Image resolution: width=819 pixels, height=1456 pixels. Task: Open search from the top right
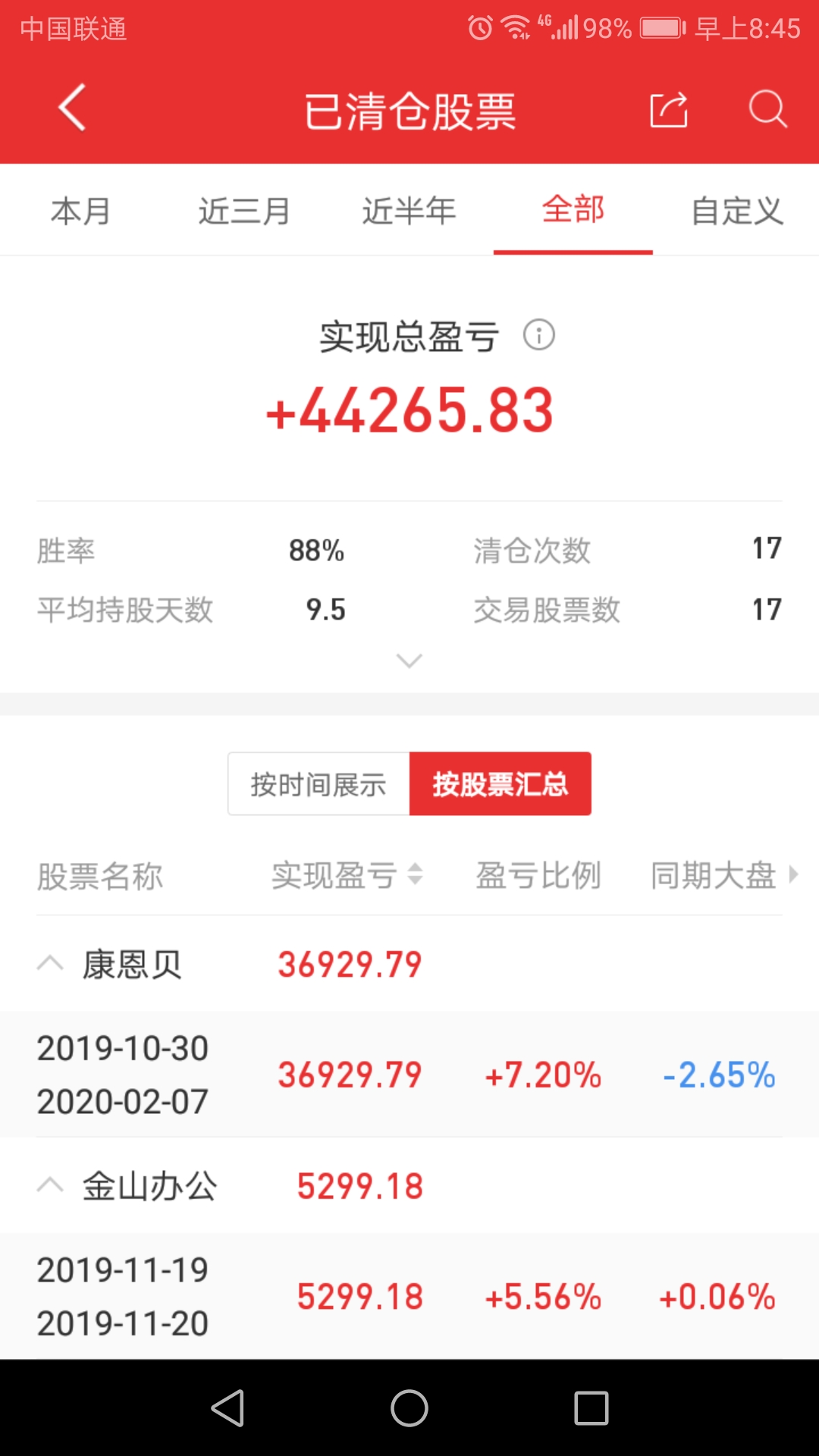click(769, 109)
